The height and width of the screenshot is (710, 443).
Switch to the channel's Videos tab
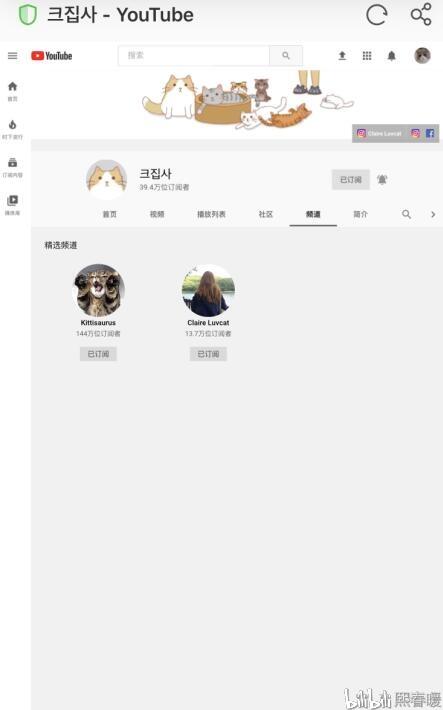pyautogui.click(x=157, y=214)
